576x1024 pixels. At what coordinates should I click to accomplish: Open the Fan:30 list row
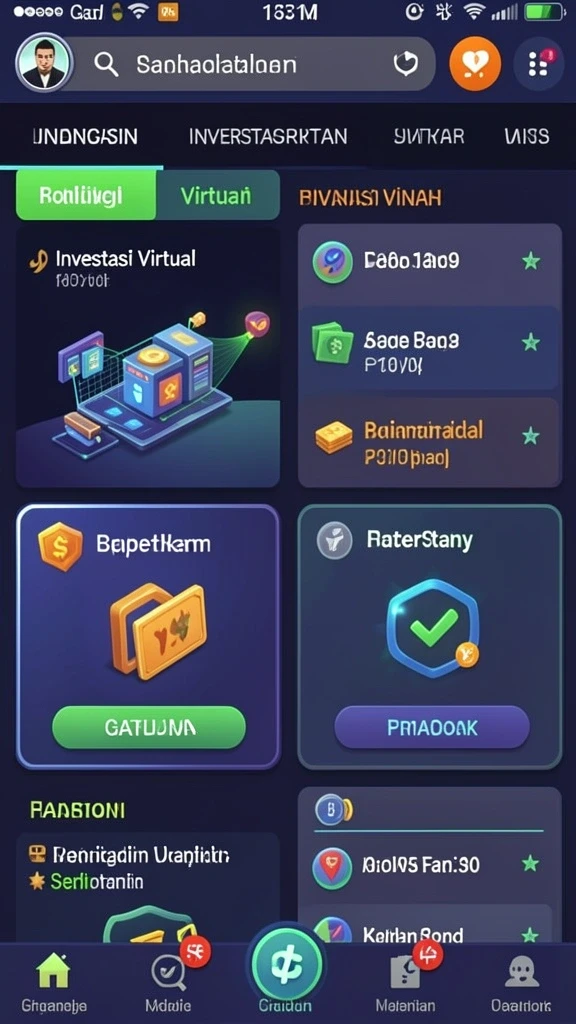point(430,865)
